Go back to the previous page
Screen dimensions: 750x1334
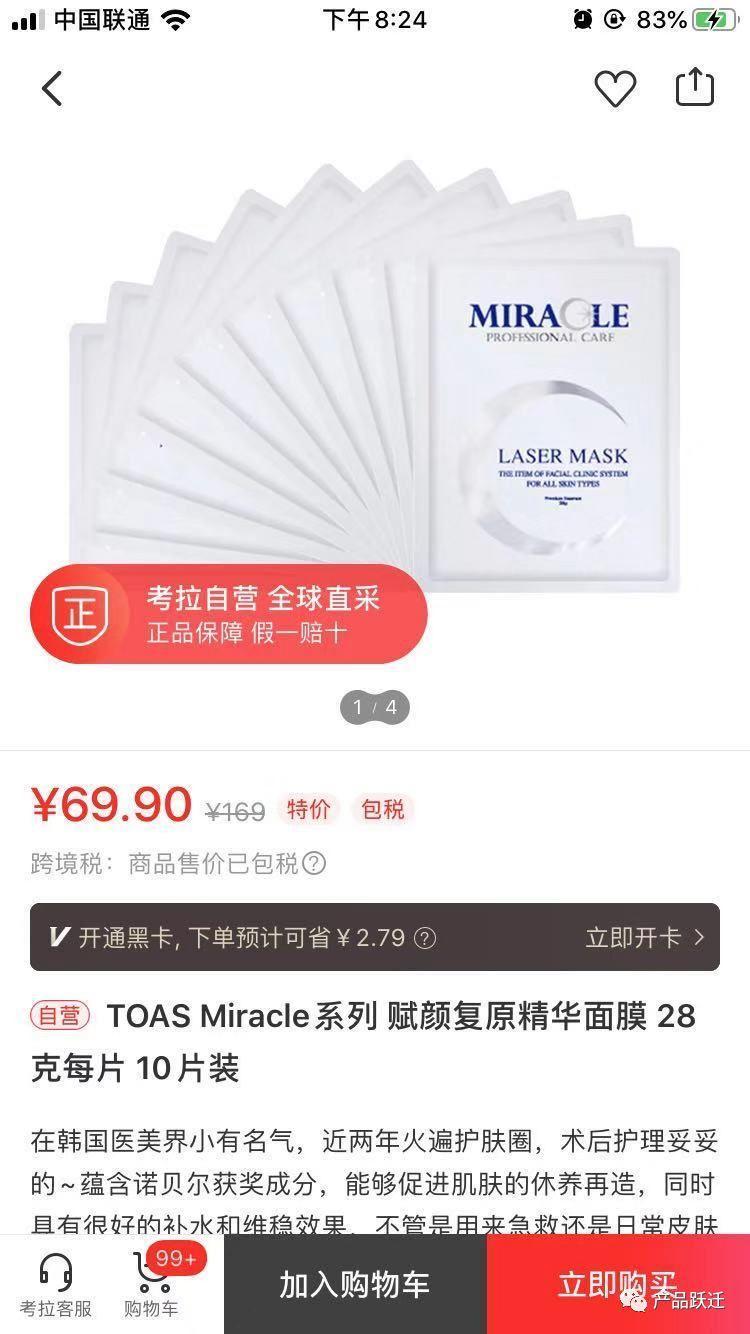click(x=52, y=89)
